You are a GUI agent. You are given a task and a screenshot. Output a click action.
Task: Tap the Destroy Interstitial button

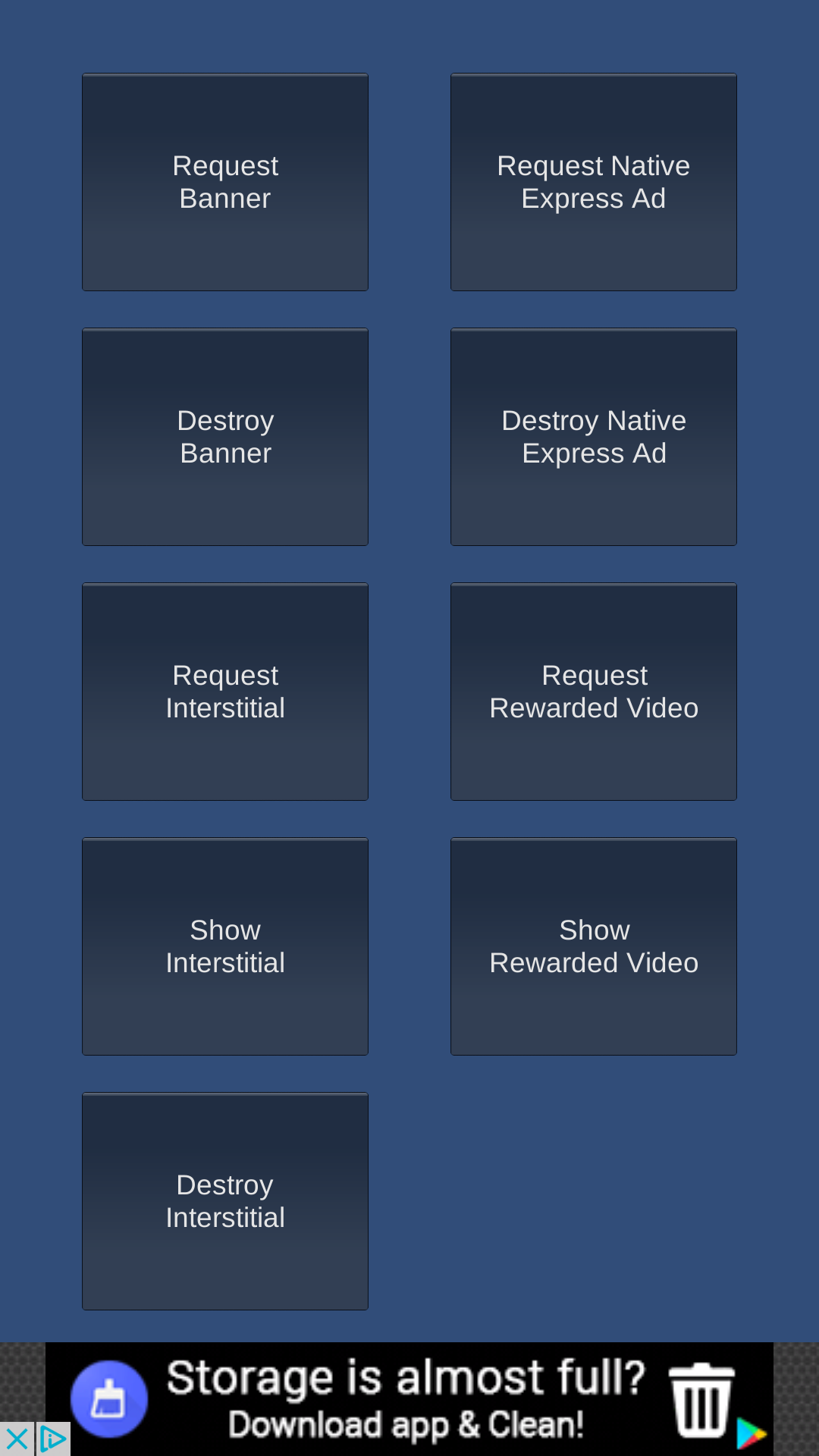click(x=225, y=1201)
